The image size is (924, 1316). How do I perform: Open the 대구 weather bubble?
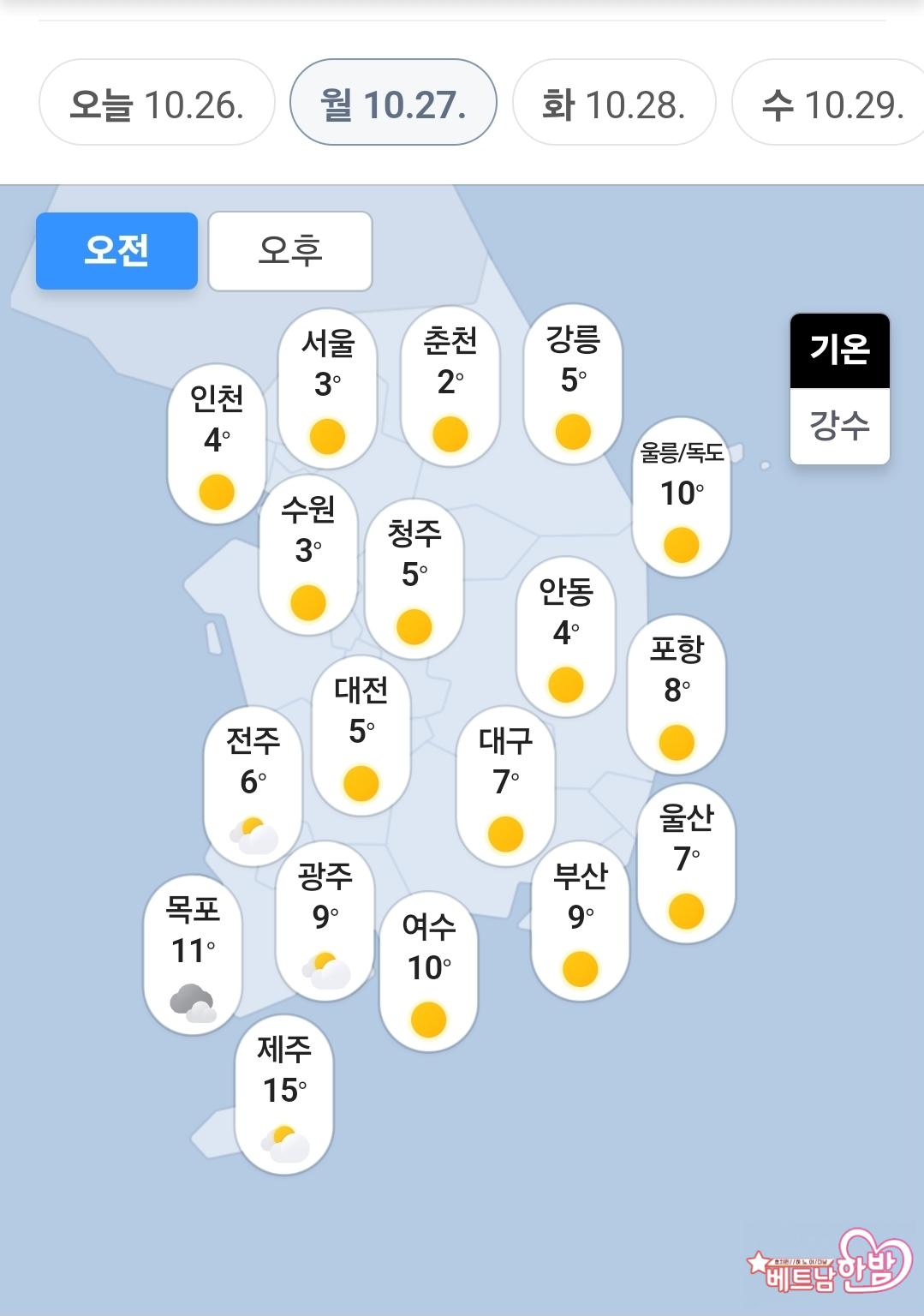pos(505,786)
